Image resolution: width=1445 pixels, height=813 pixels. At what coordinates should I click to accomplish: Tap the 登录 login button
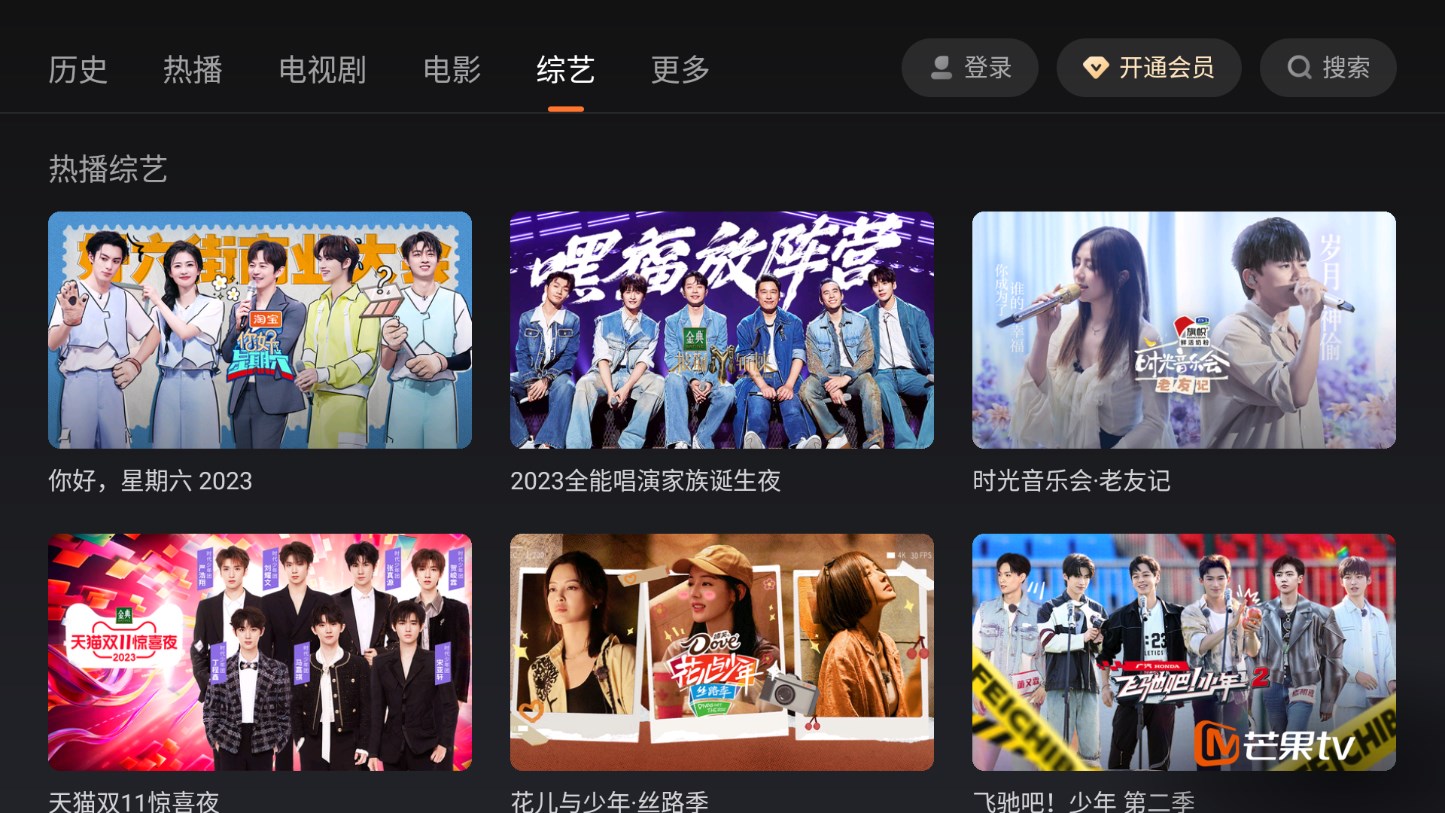coord(970,68)
